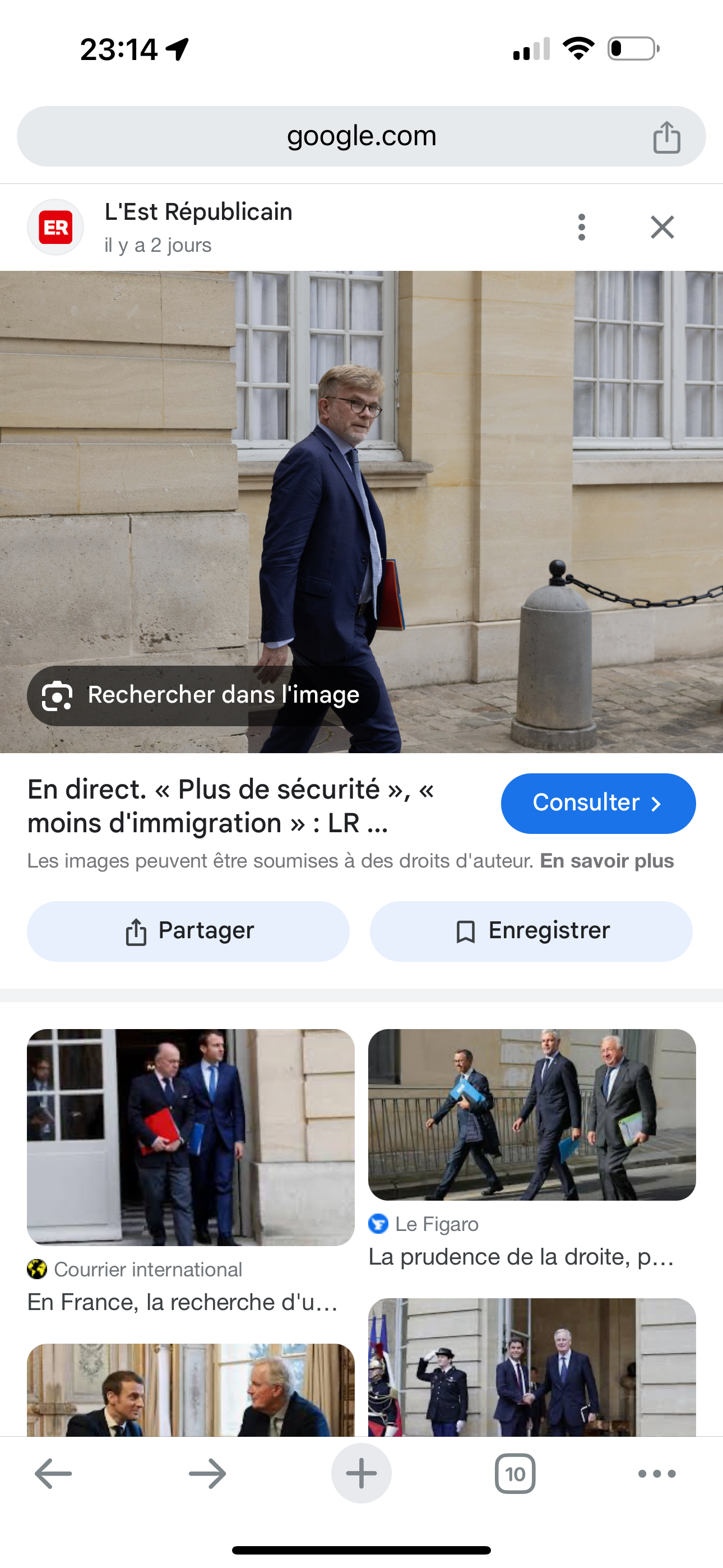This screenshot has height=1568, width=723.
Task: Share the page from the address bar
Action: coord(666,137)
